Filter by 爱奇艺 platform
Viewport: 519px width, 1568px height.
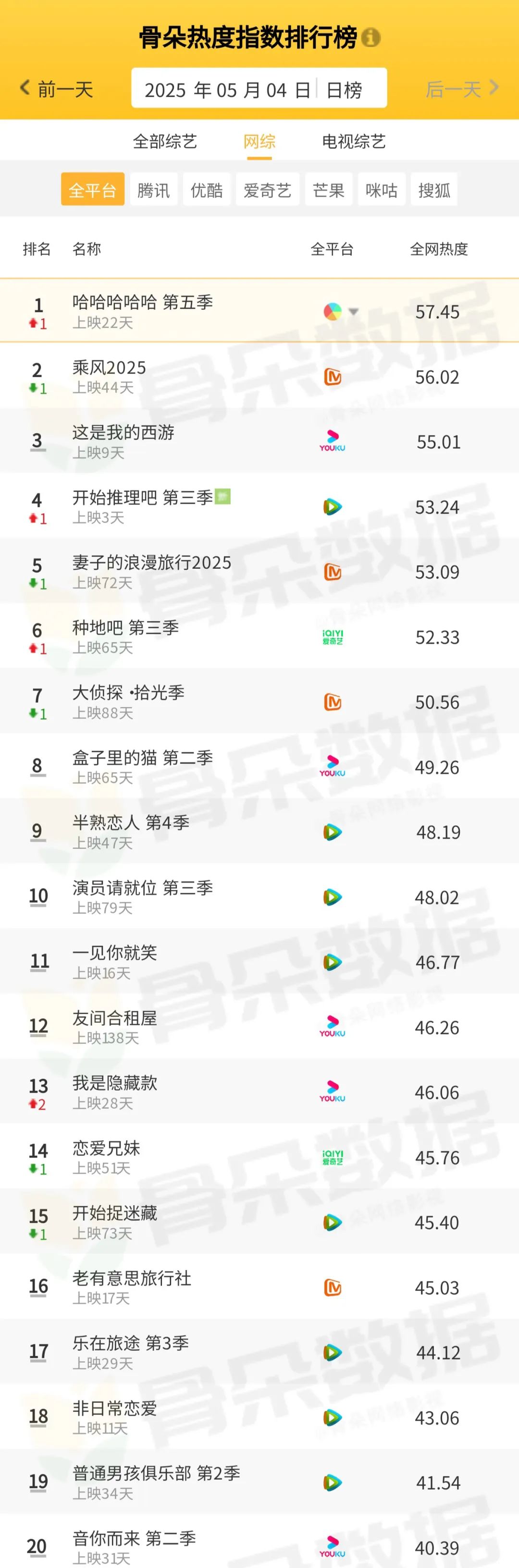(267, 191)
